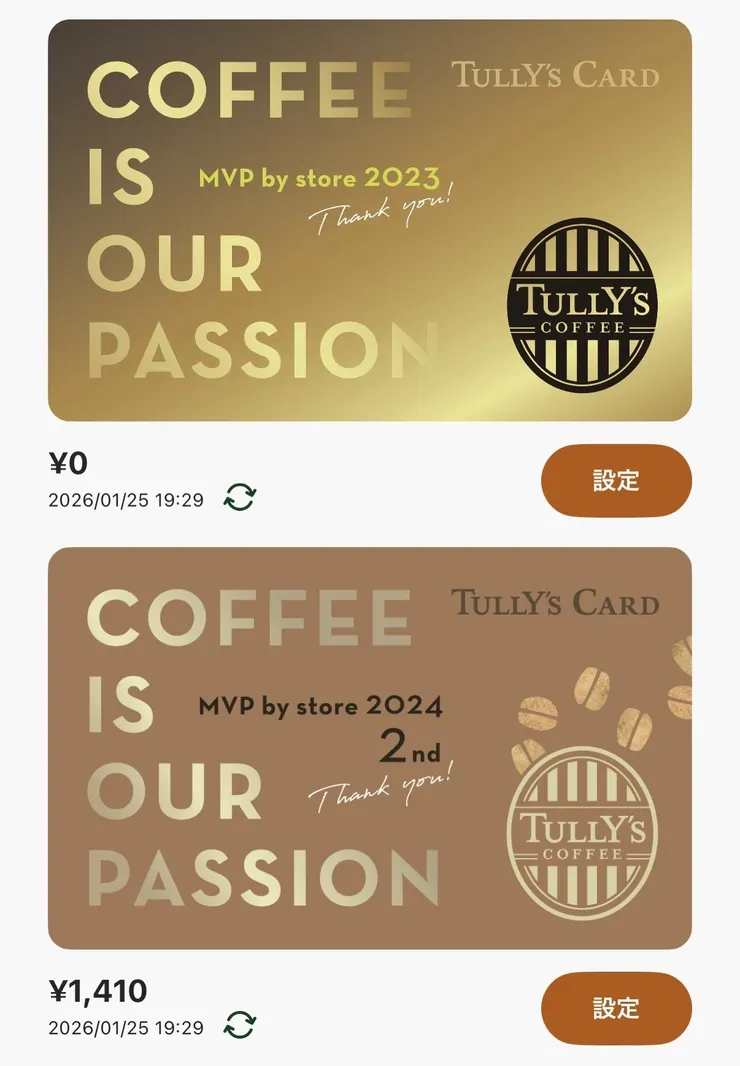The width and height of the screenshot is (740, 1066).
Task: Refresh the balance of the ¥1,410 card
Action: pos(240,1025)
